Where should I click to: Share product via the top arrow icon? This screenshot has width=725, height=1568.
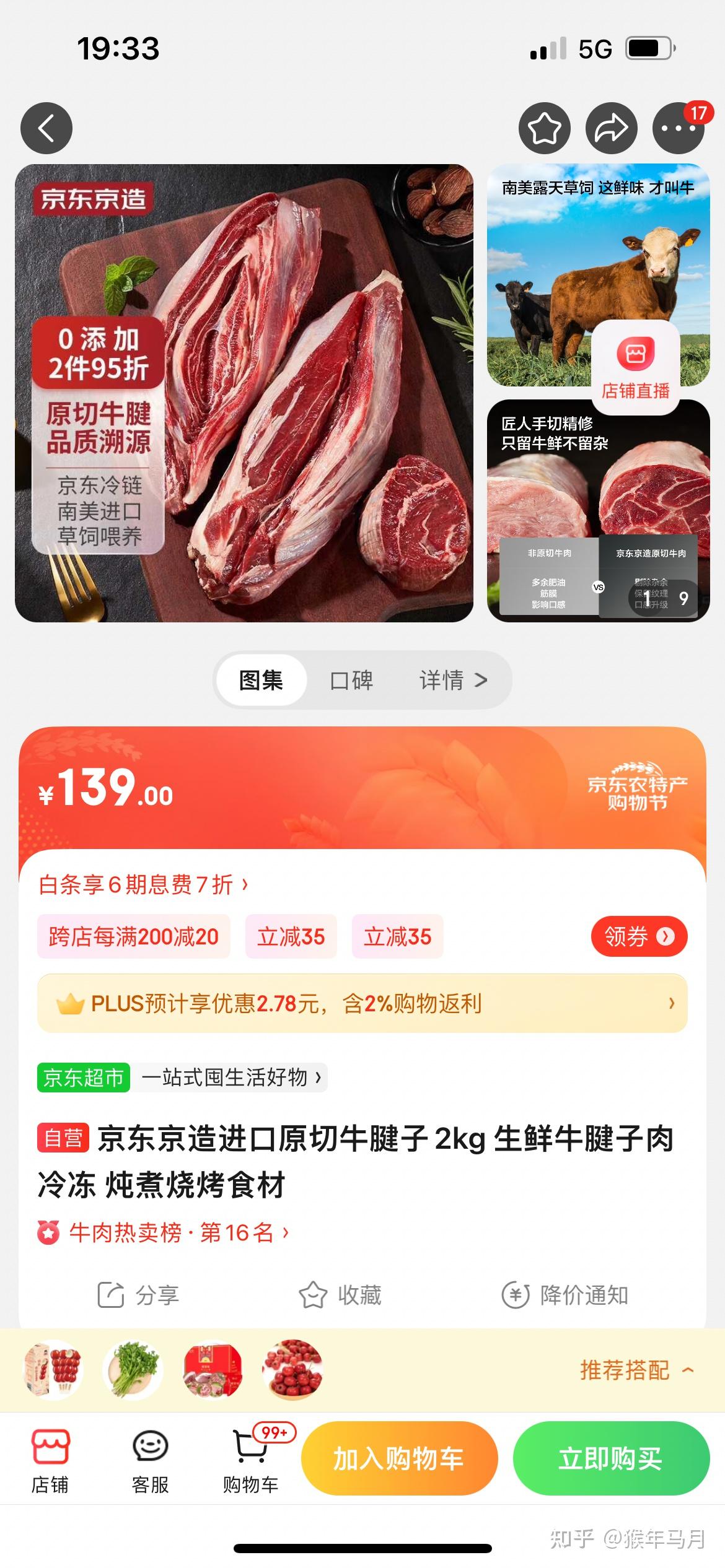point(611,128)
